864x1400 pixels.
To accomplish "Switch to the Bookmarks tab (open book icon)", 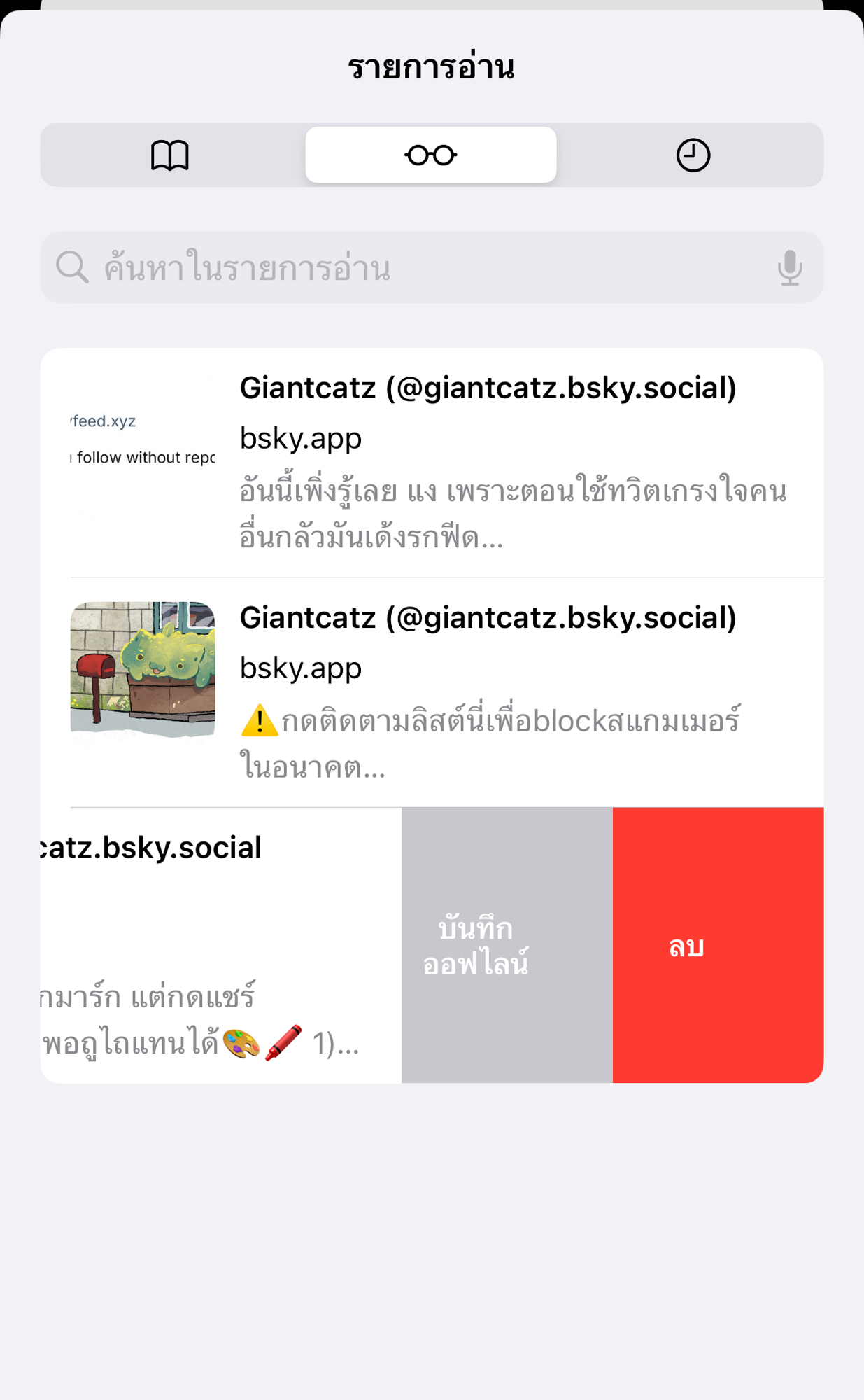I will pos(170,155).
